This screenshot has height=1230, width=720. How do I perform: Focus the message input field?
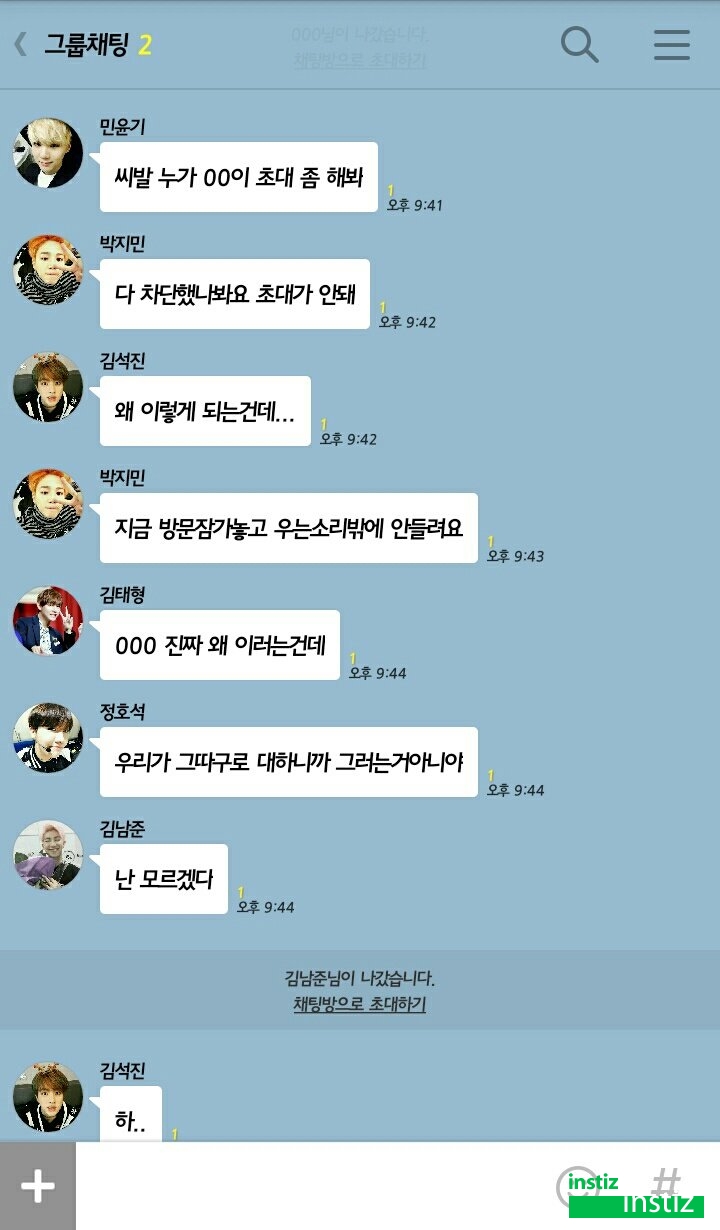click(310, 1186)
